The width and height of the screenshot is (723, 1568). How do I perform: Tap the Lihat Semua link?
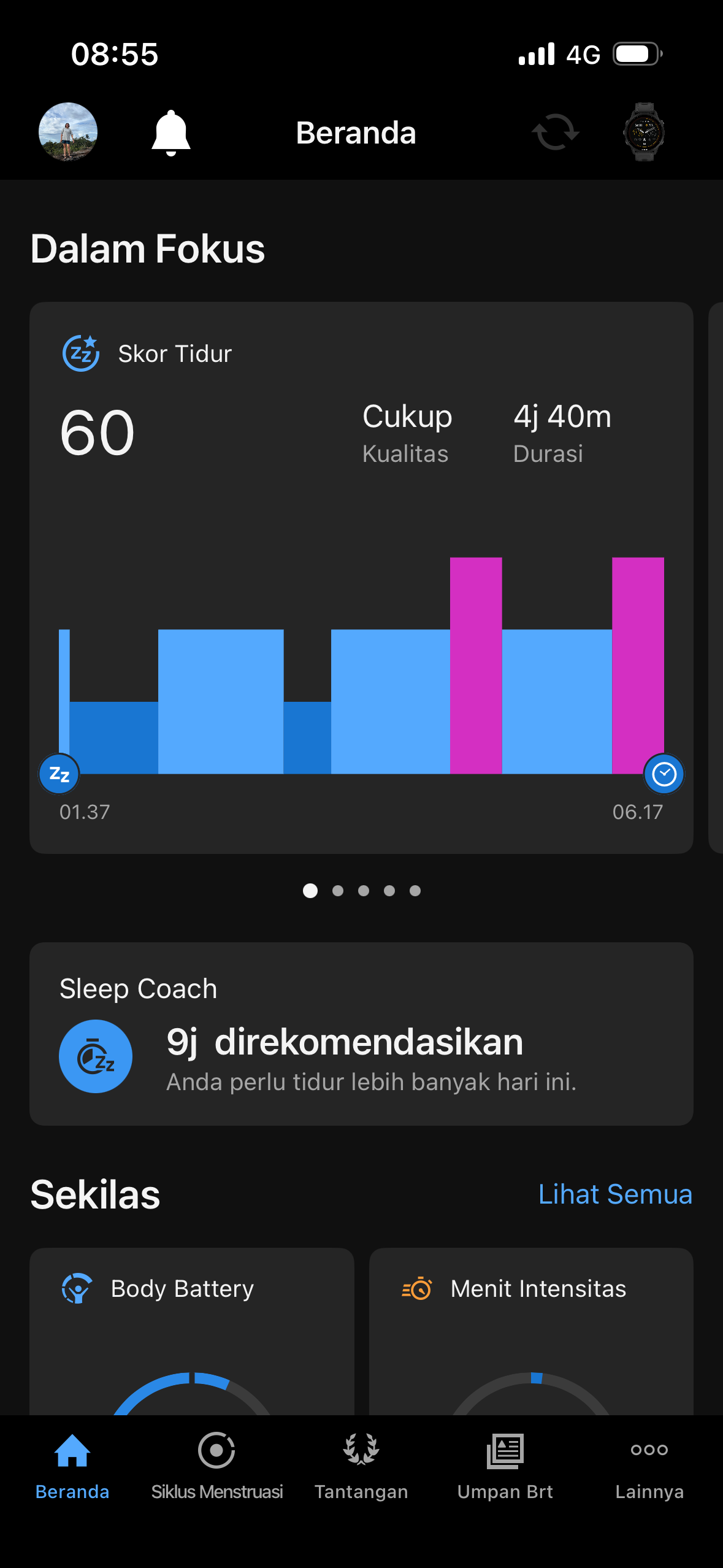614,1194
